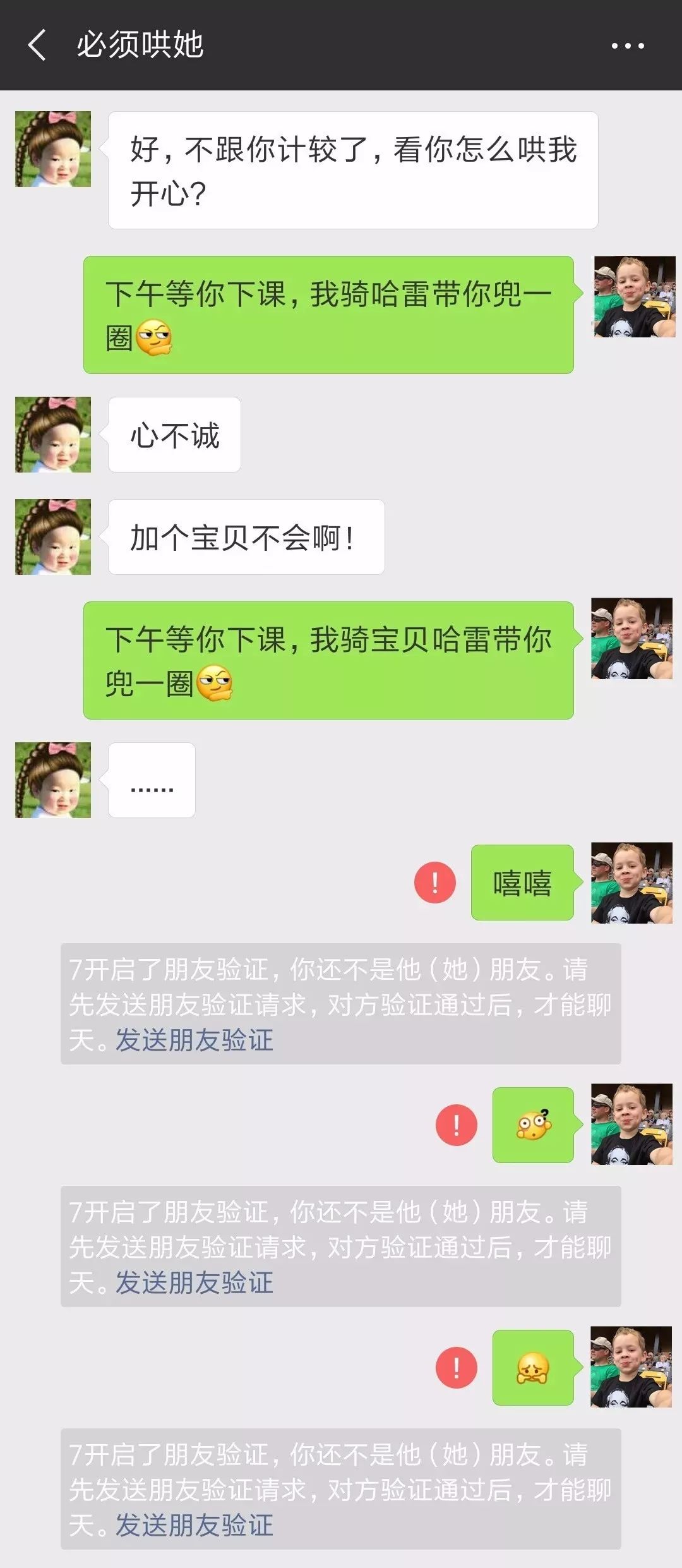Tap the resend alert beside the sad emoji message
Viewport: 682px width, 1568px height.
457,1368
